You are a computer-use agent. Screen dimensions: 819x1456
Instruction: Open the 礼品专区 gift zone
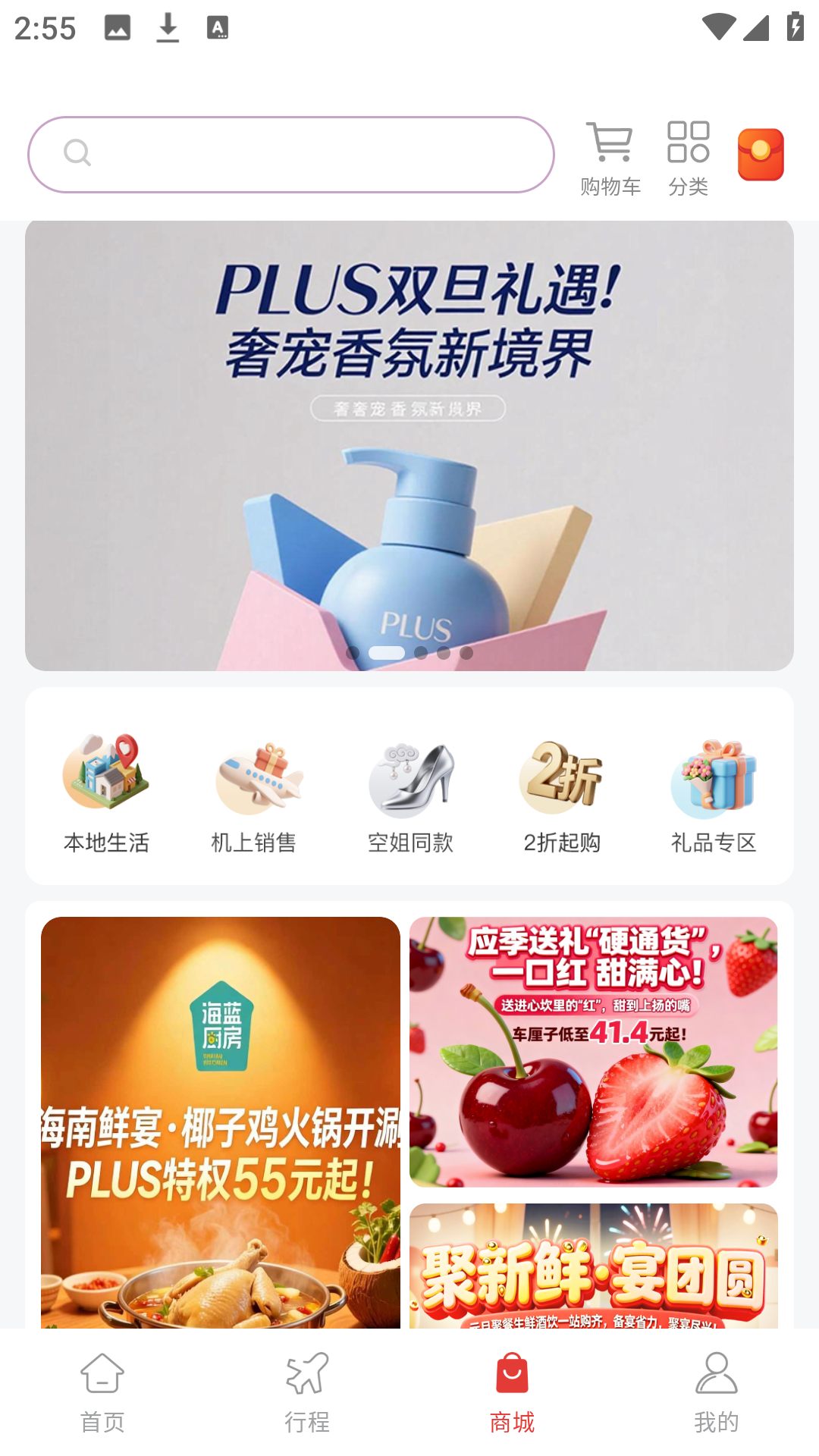[x=713, y=792]
